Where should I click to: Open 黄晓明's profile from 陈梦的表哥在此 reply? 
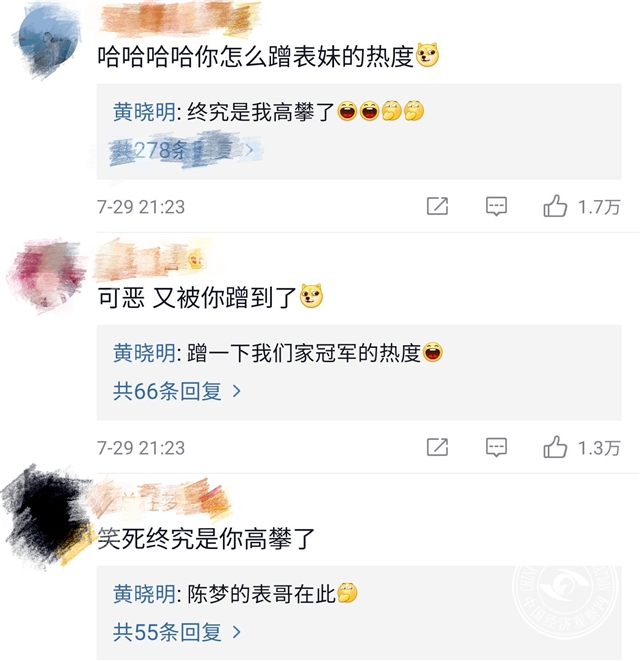pos(144,594)
